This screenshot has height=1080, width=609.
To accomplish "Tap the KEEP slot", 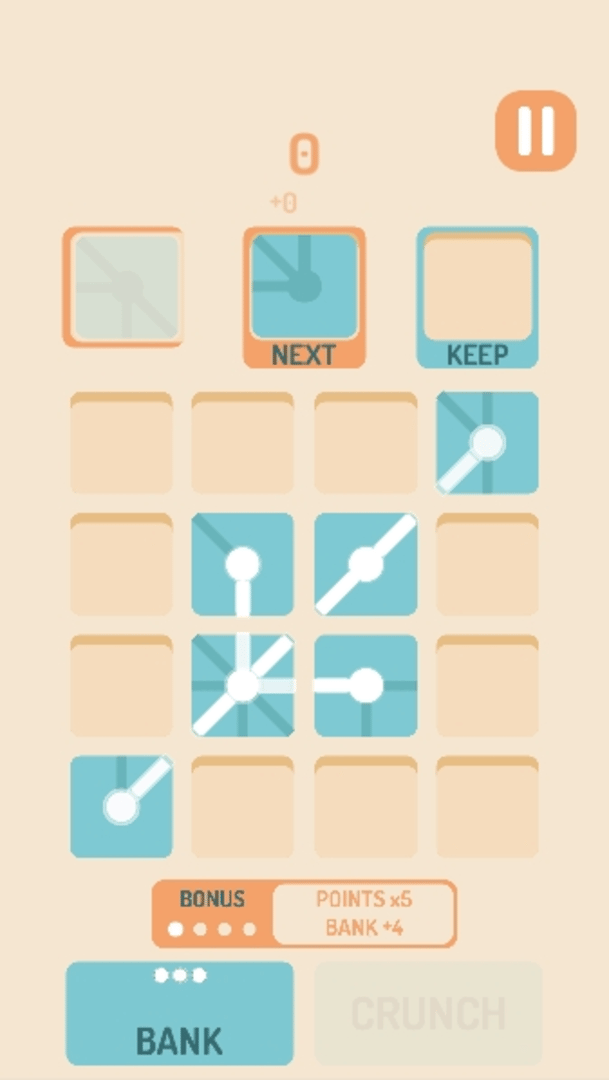I will [477, 296].
